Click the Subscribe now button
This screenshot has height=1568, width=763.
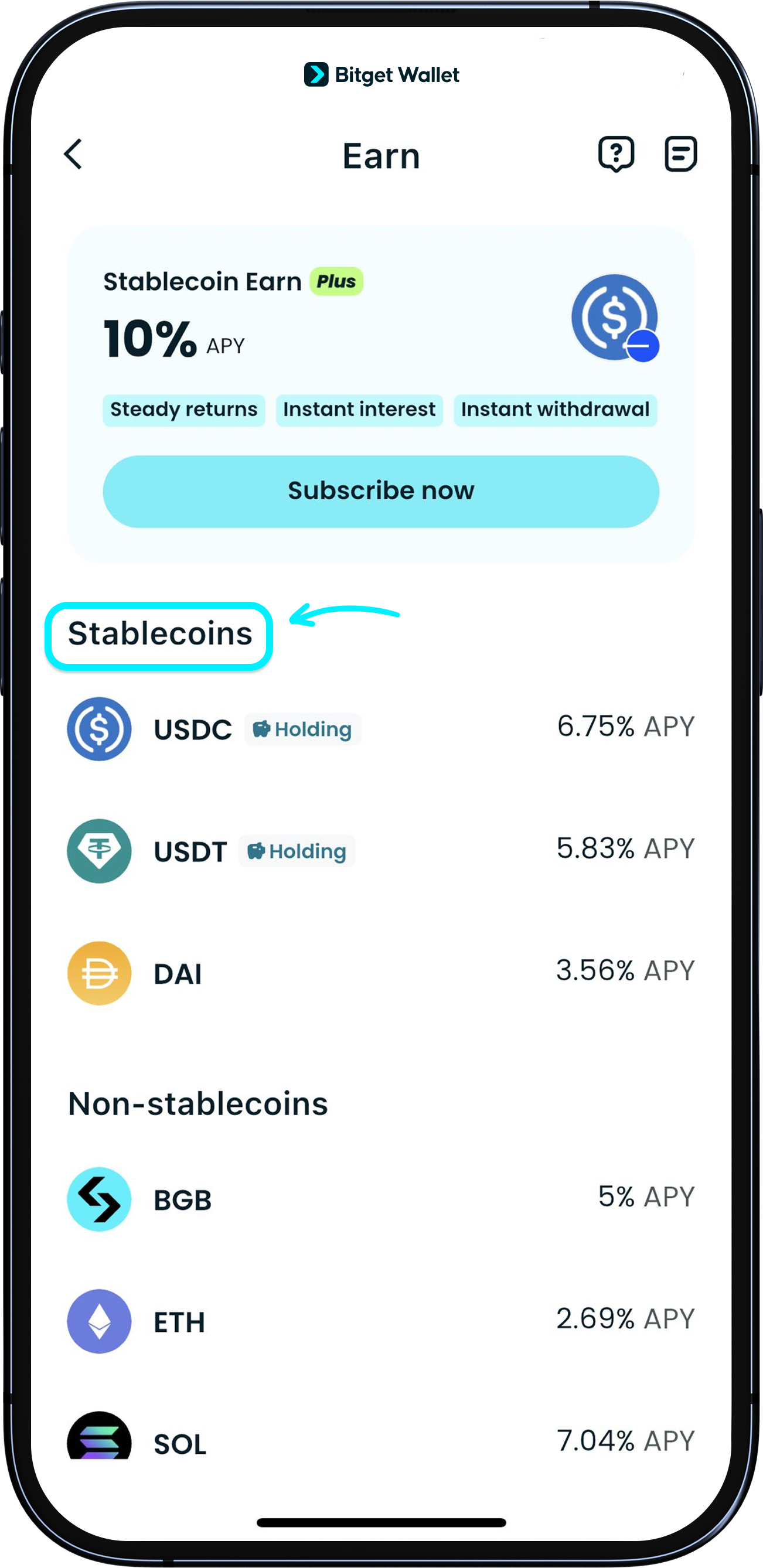[381, 490]
